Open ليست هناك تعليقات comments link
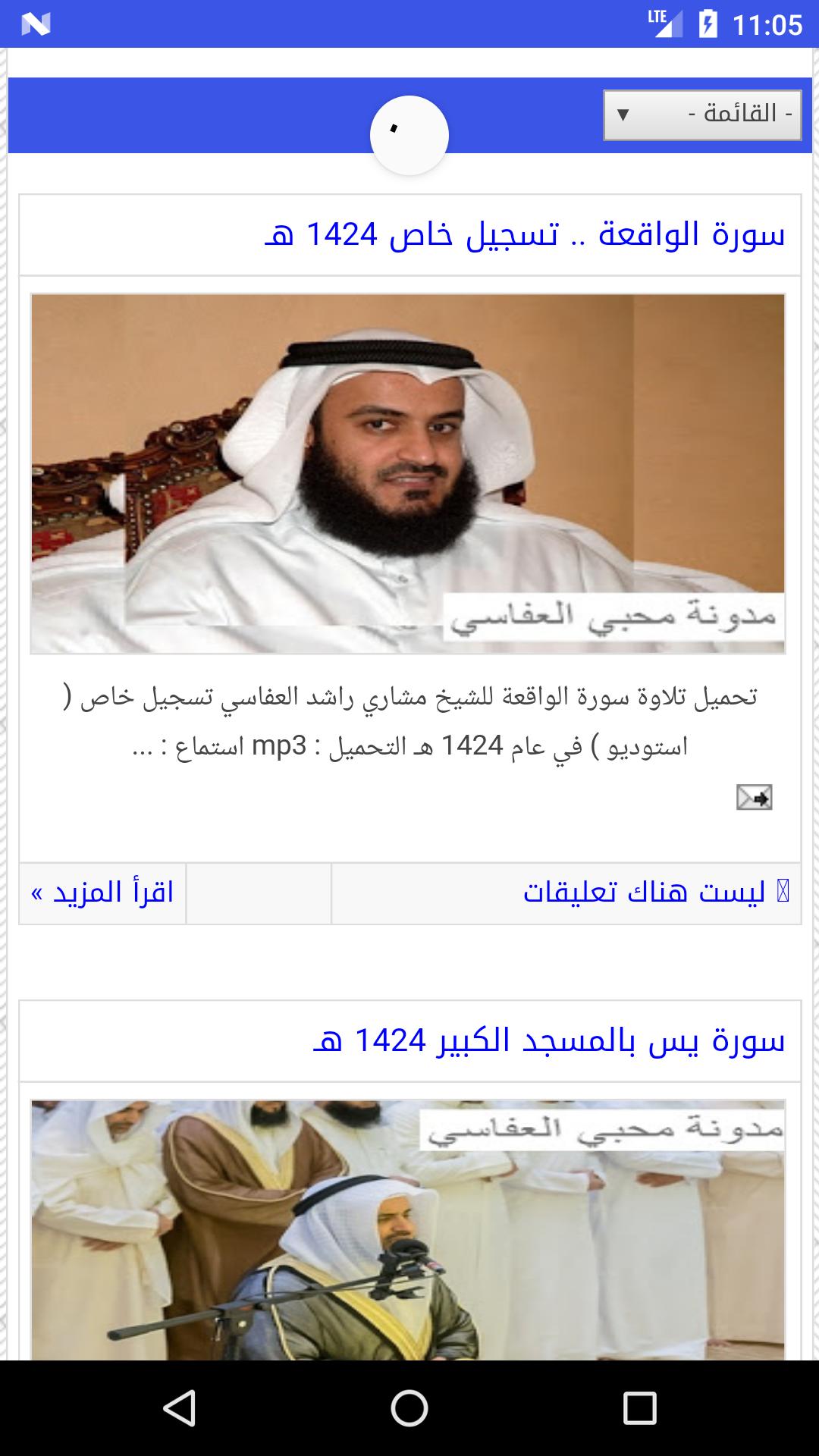Screen dimensions: 819x1456 click(x=645, y=893)
